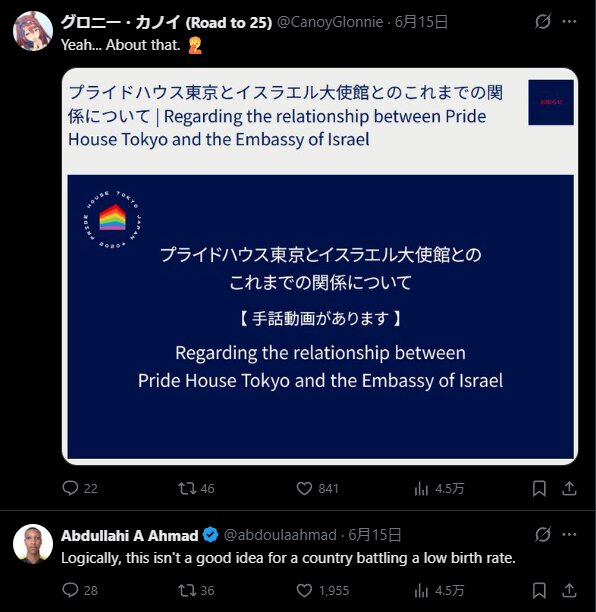
Task: Open Abdullahi A Ahmad's profile avatar
Action: [x=33, y=544]
